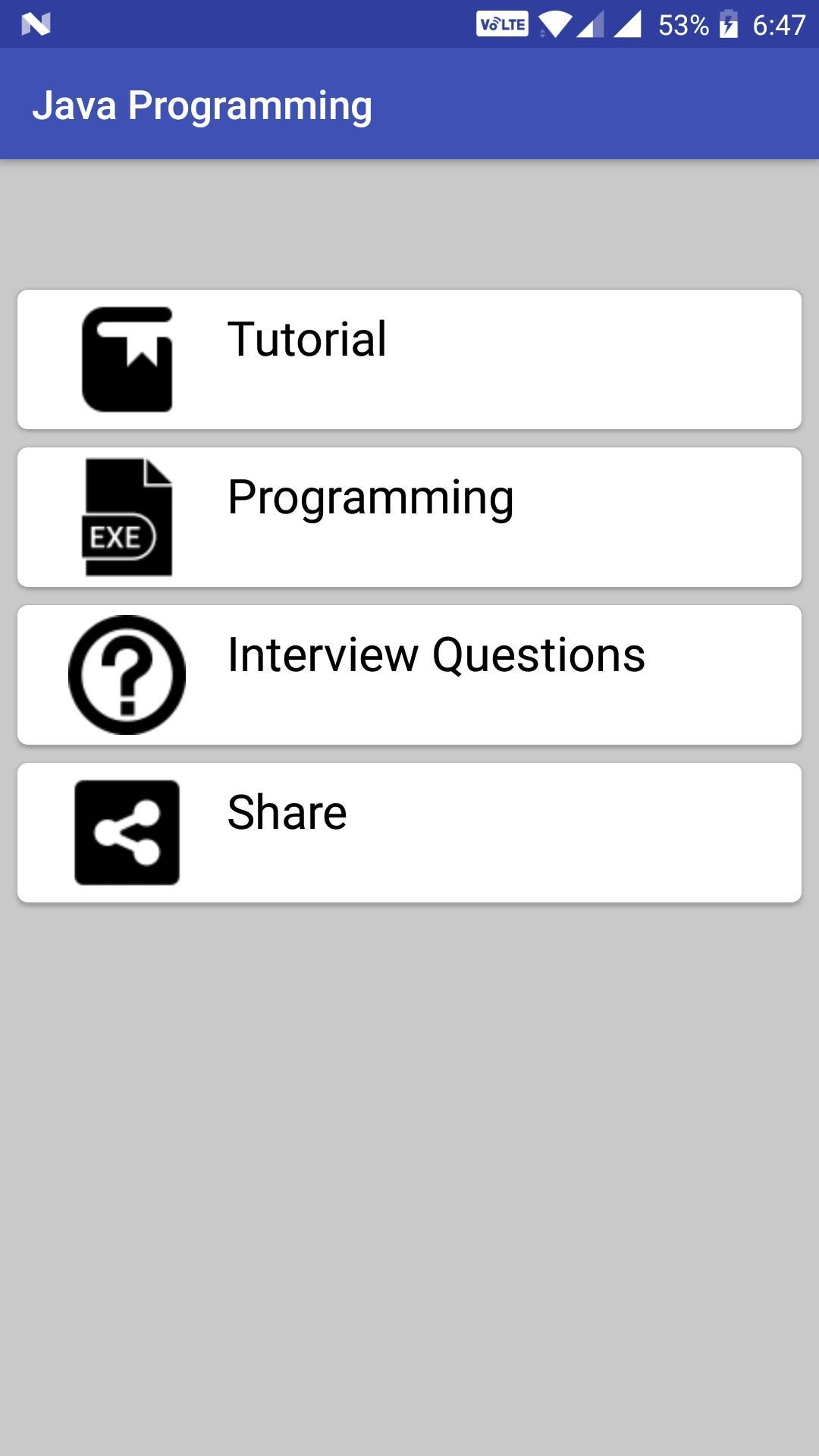The width and height of the screenshot is (819, 1456).
Task: Open the Tutorial card
Action: coord(409,359)
